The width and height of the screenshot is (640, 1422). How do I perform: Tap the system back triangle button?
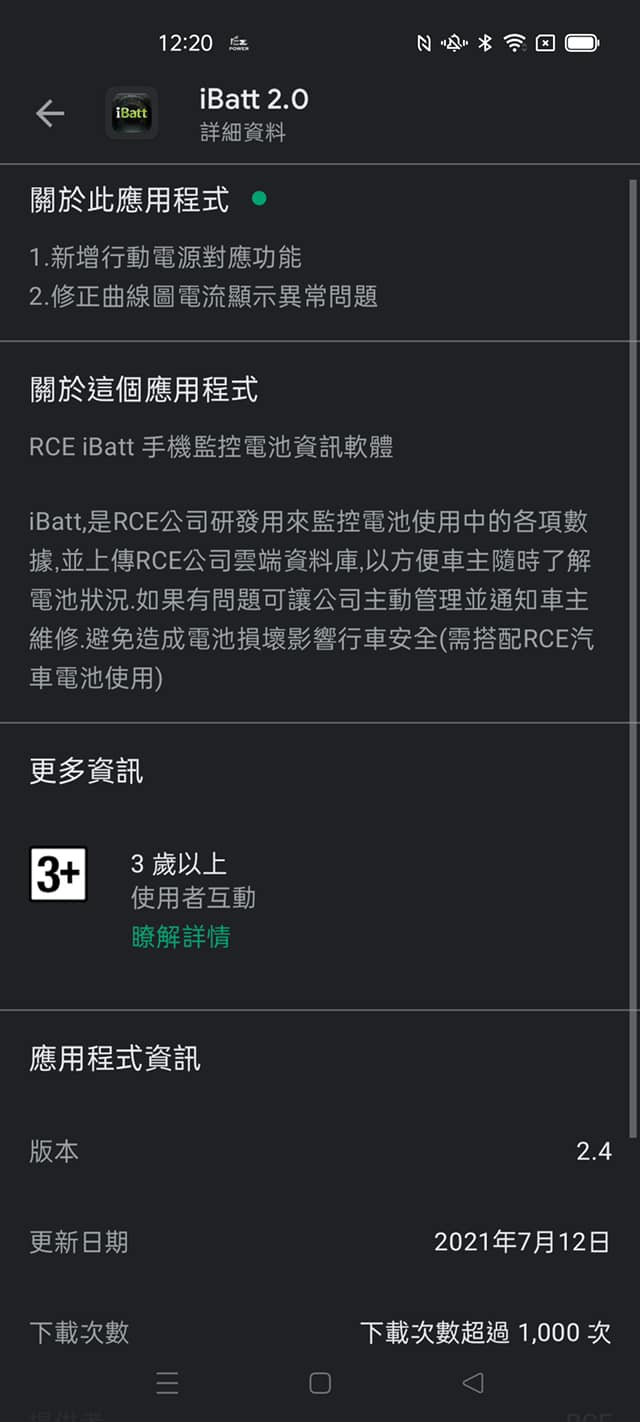point(473,1383)
